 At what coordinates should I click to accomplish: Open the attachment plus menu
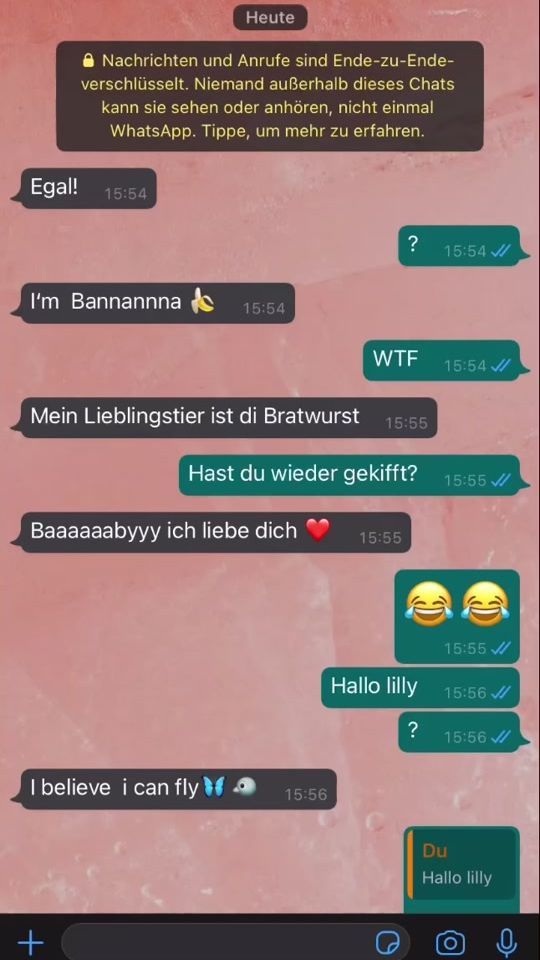[30, 942]
